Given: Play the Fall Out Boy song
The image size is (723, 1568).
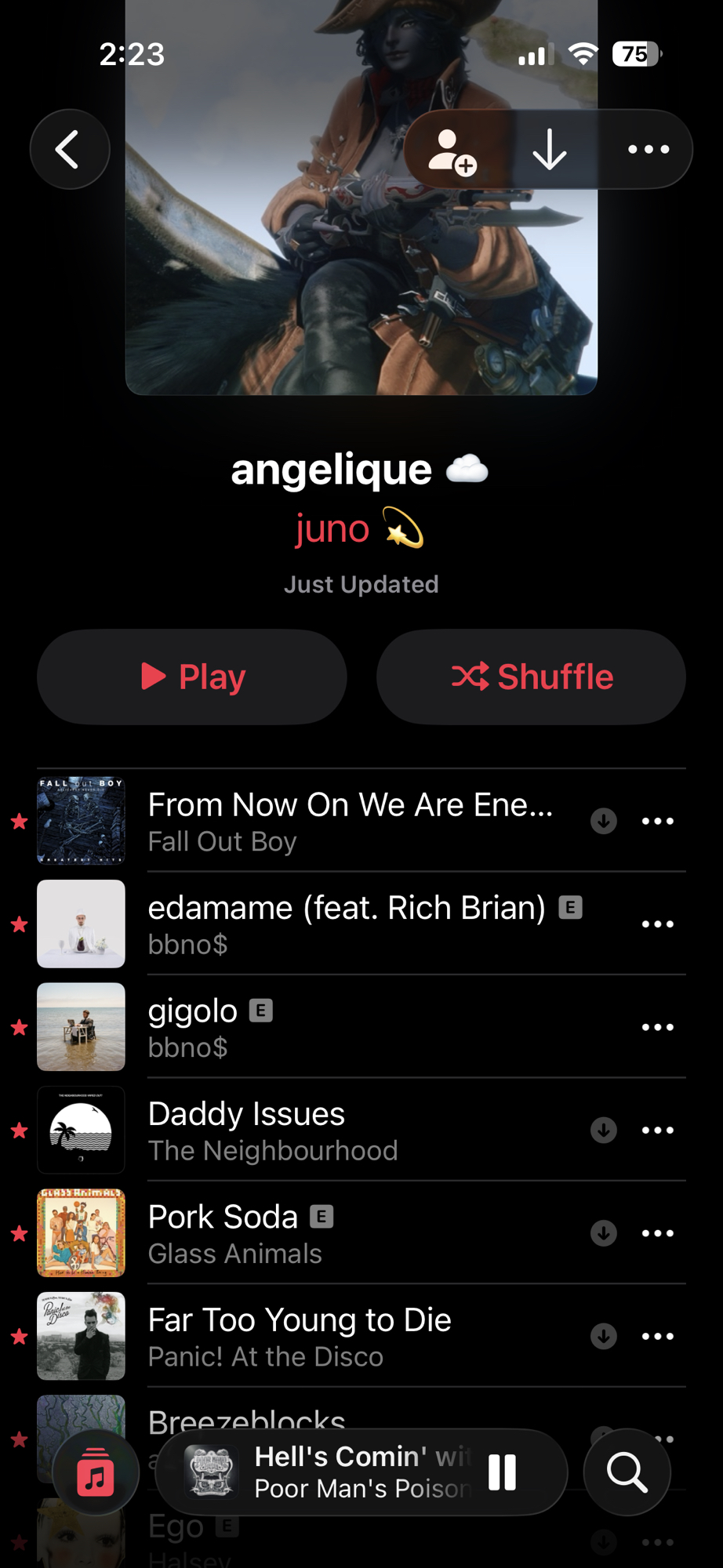Looking at the screenshot, I should tap(350, 820).
